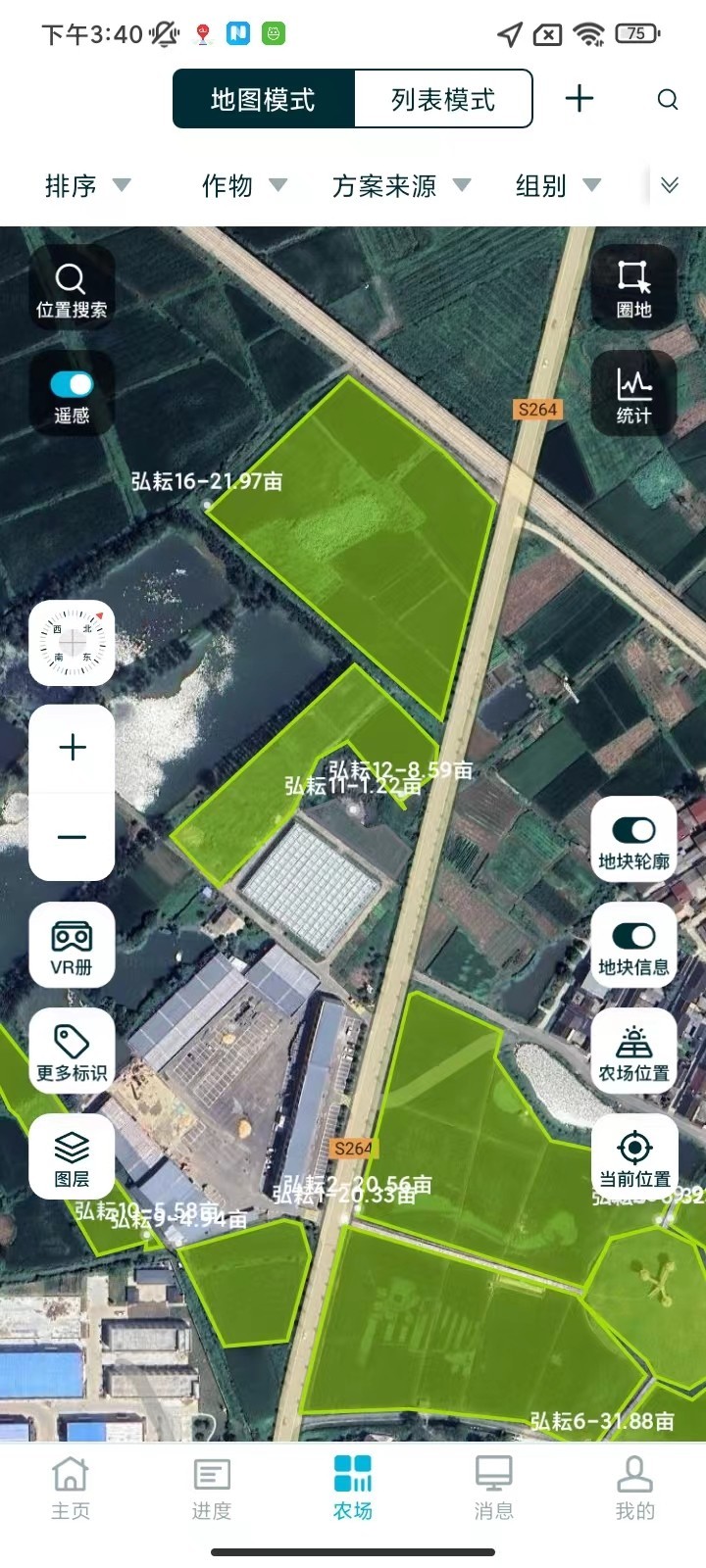Jump to 当前位置 on the map
Viewport: 706px width, 1568px height.
click(633, 1158)
